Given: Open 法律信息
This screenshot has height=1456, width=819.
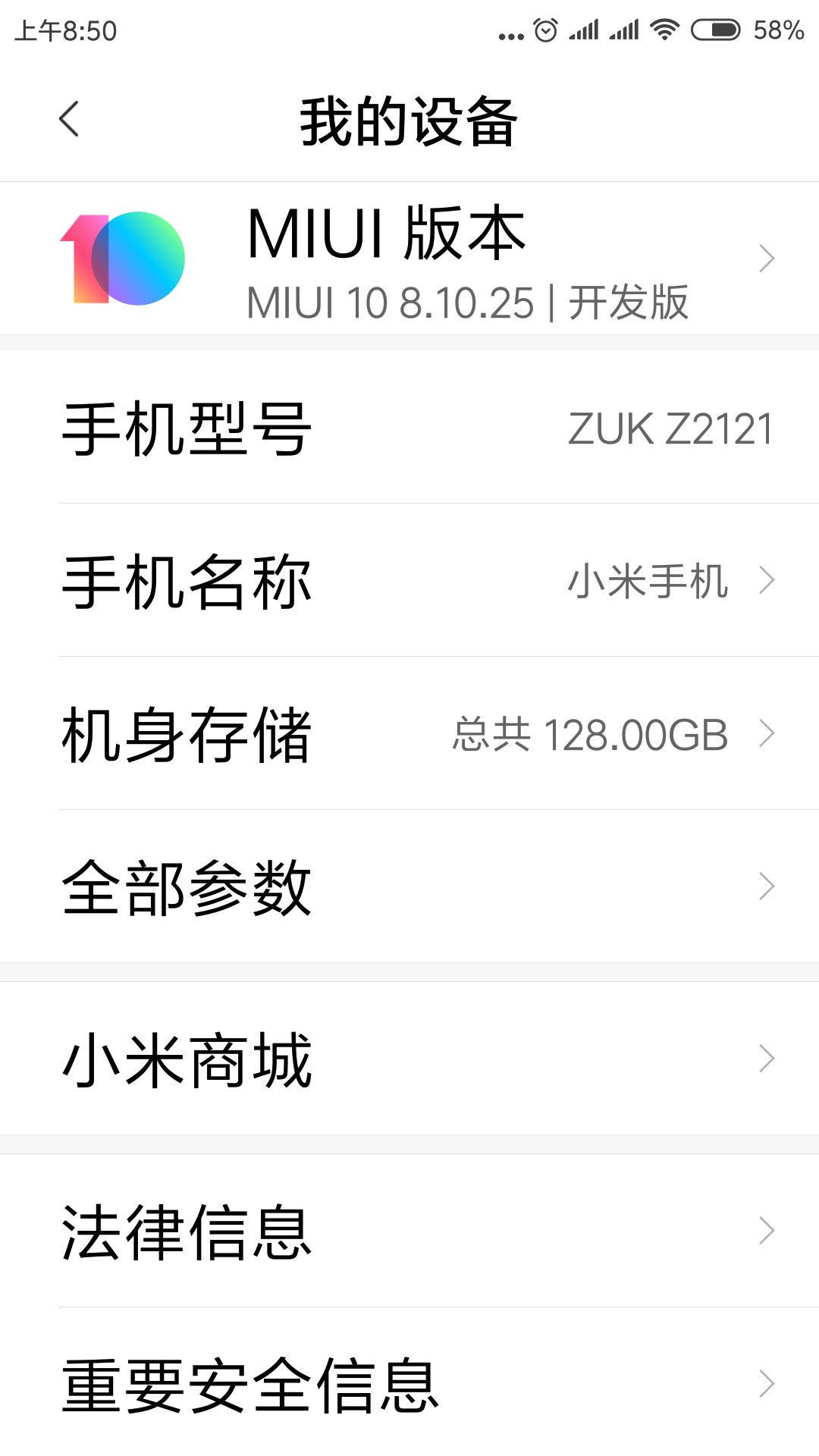Looking at the screenshot, I should [x=409, y=1232].
